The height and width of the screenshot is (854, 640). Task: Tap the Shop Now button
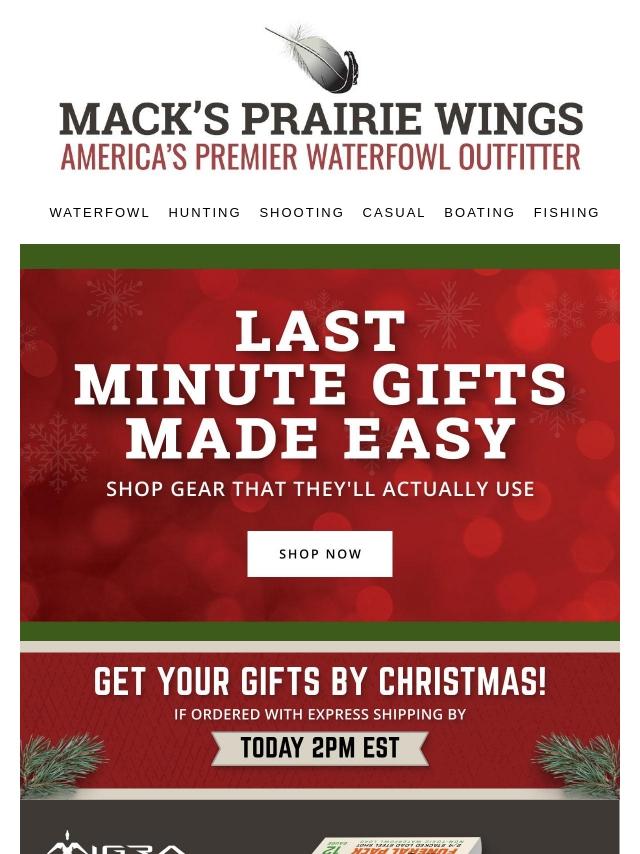pos(320,554)
